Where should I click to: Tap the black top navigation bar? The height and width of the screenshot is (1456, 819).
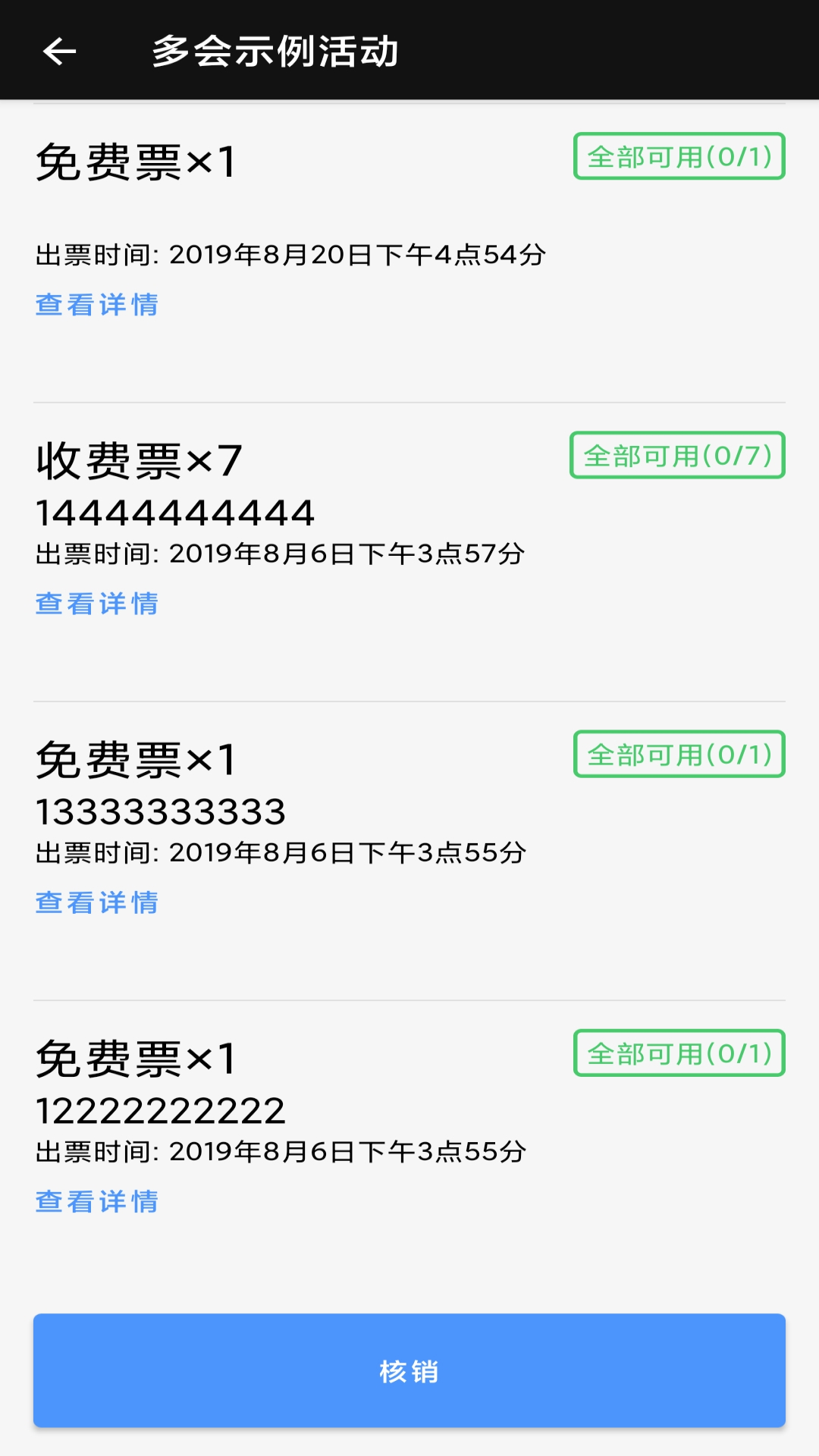(x=409, y=49)
